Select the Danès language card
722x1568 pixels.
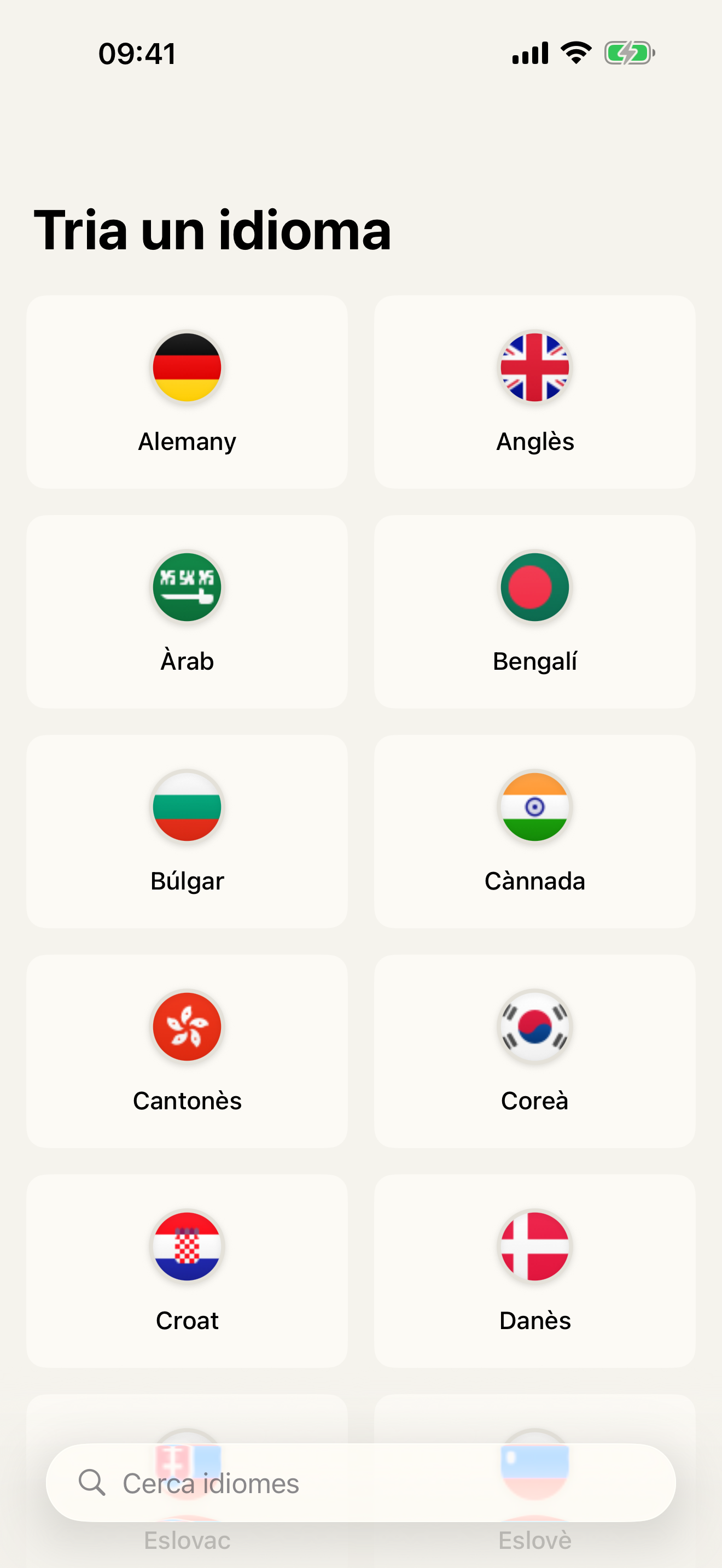coord(534,1271)
